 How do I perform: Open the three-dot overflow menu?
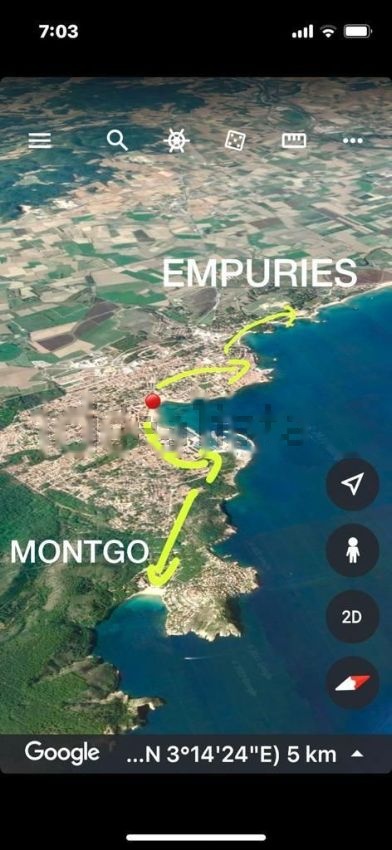[x=353, y=141]
